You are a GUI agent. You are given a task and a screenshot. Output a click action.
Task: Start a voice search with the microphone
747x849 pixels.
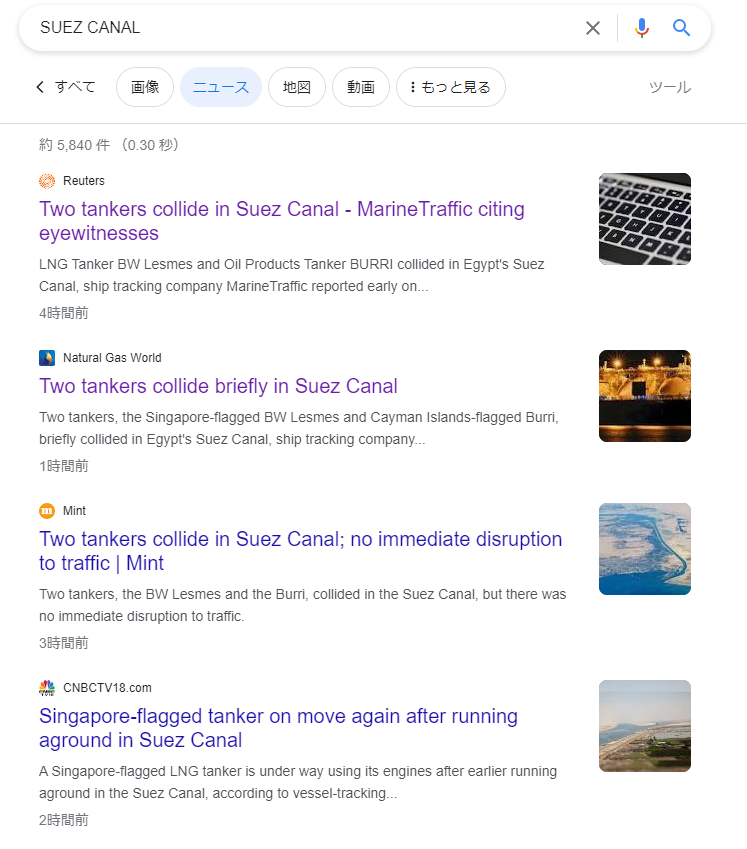pyautogui.click(x=642, y=28)
